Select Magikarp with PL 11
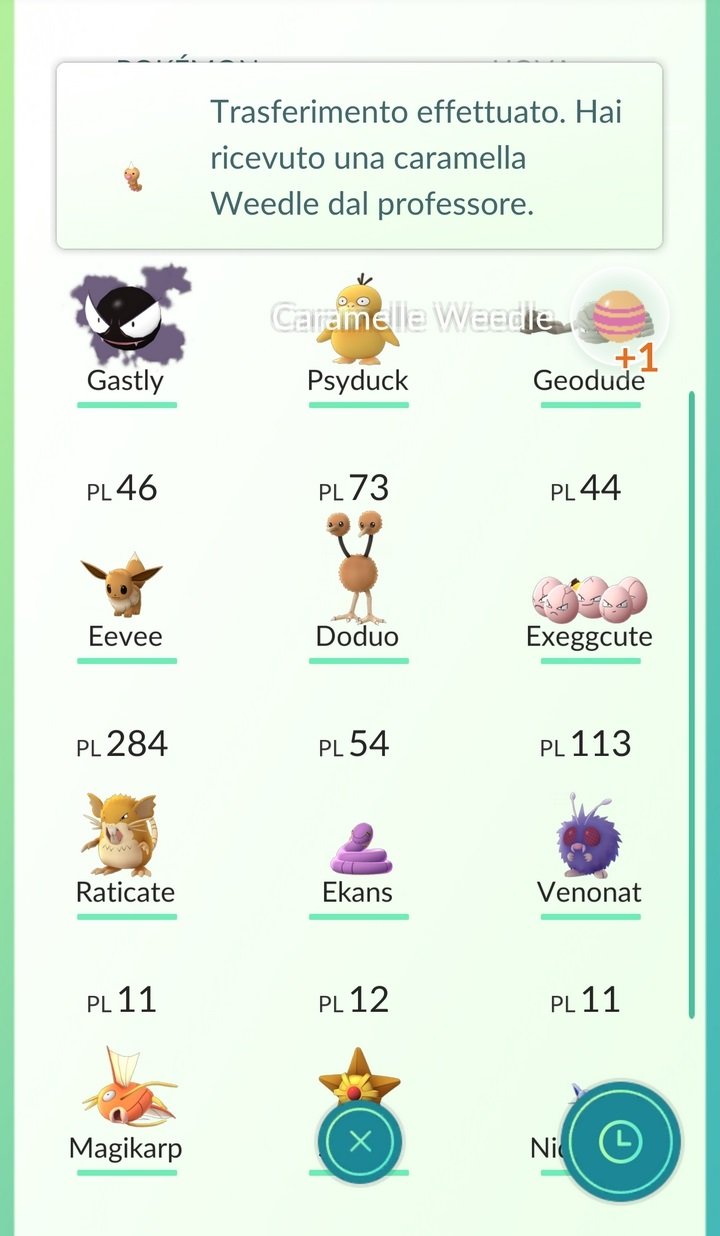720x1236 pixels. 126,1079
